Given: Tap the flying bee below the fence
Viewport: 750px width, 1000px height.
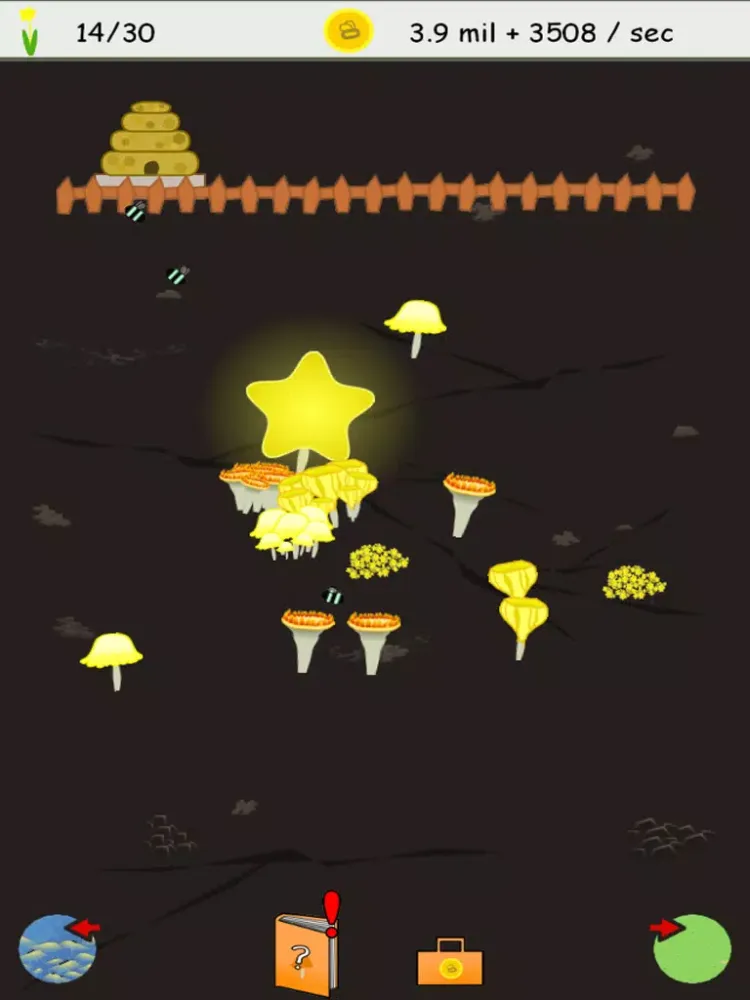Looking at the screenshot, I should tap(176, 272).
